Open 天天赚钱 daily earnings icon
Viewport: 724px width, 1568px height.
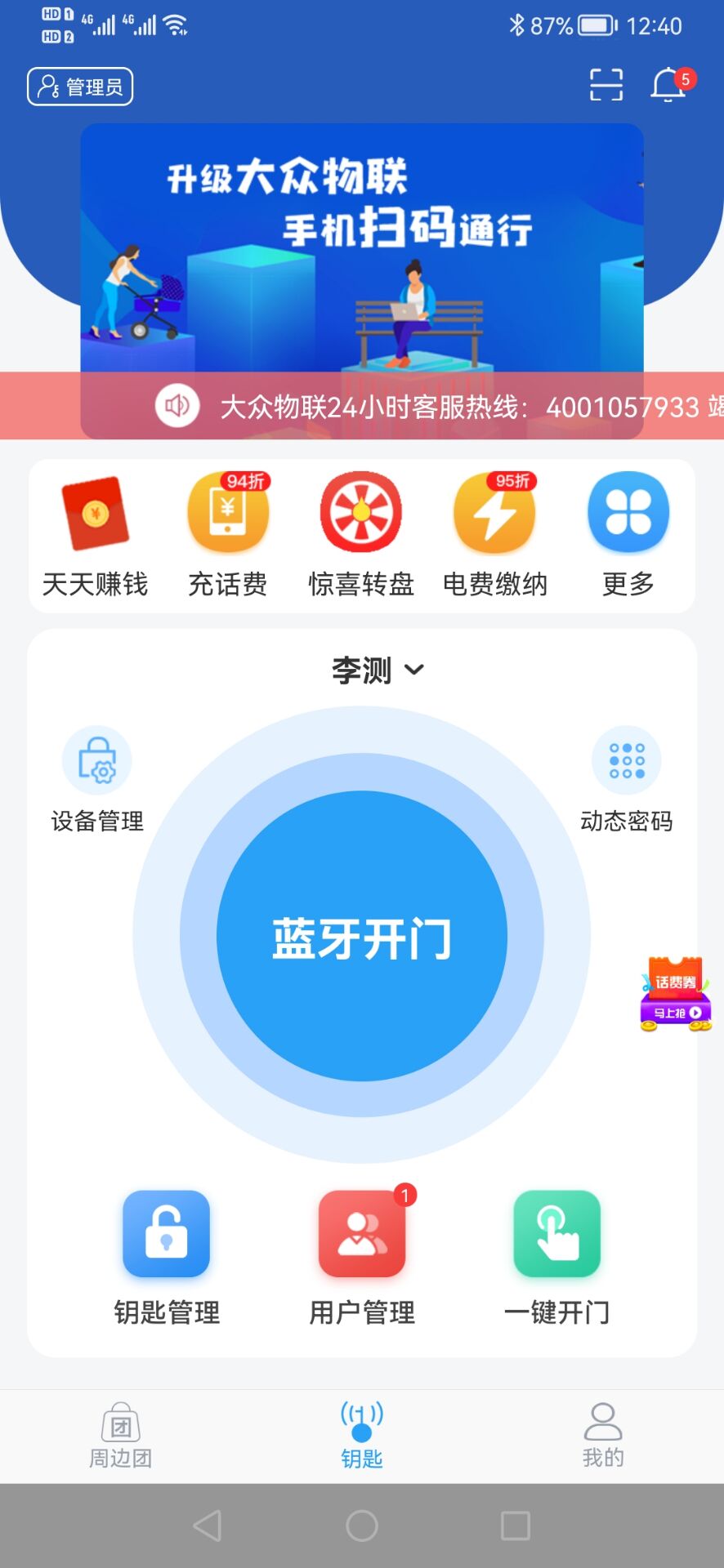[x=96, y=513]
